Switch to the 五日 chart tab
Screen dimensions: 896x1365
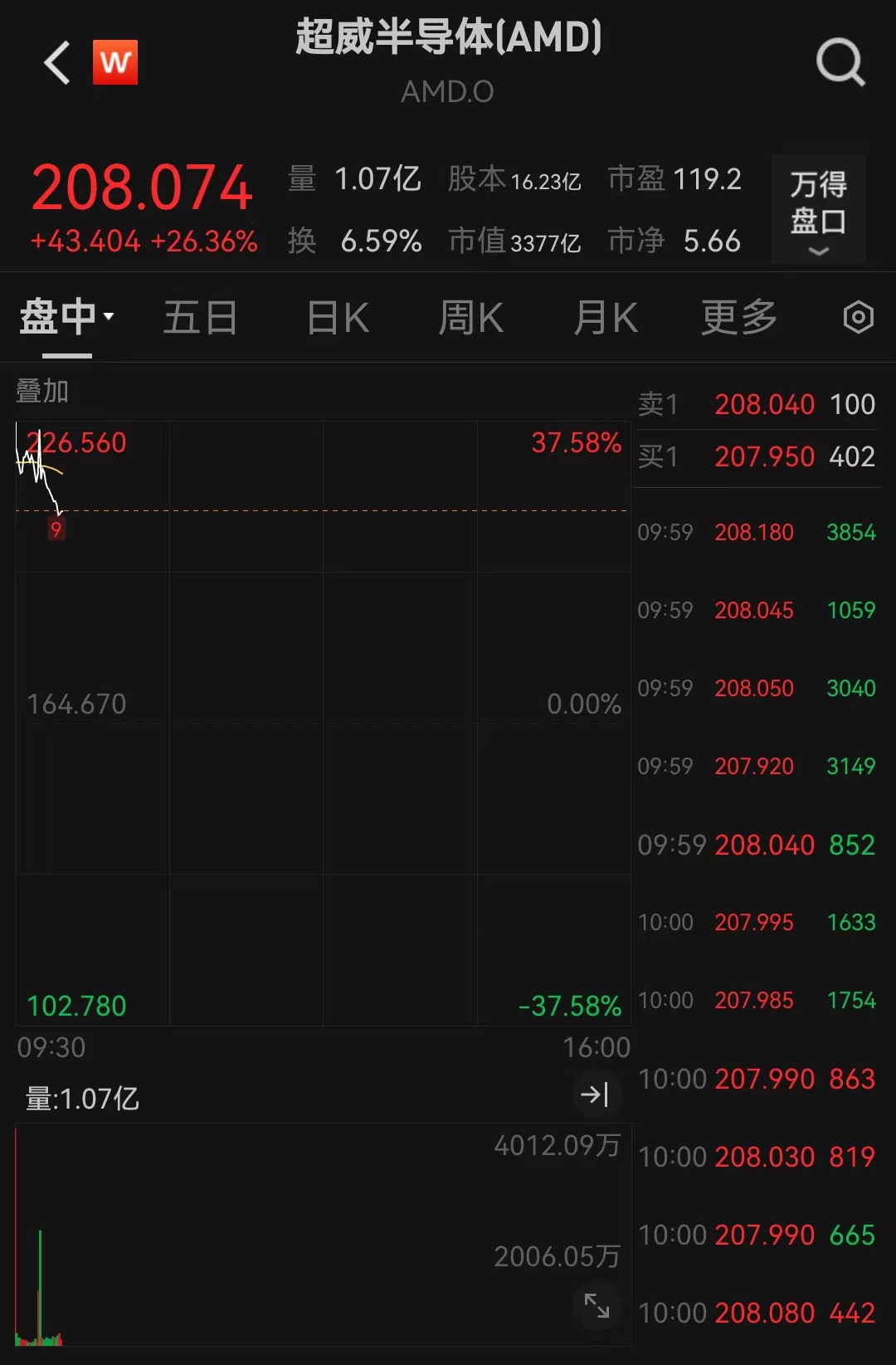tap(200, 317)
